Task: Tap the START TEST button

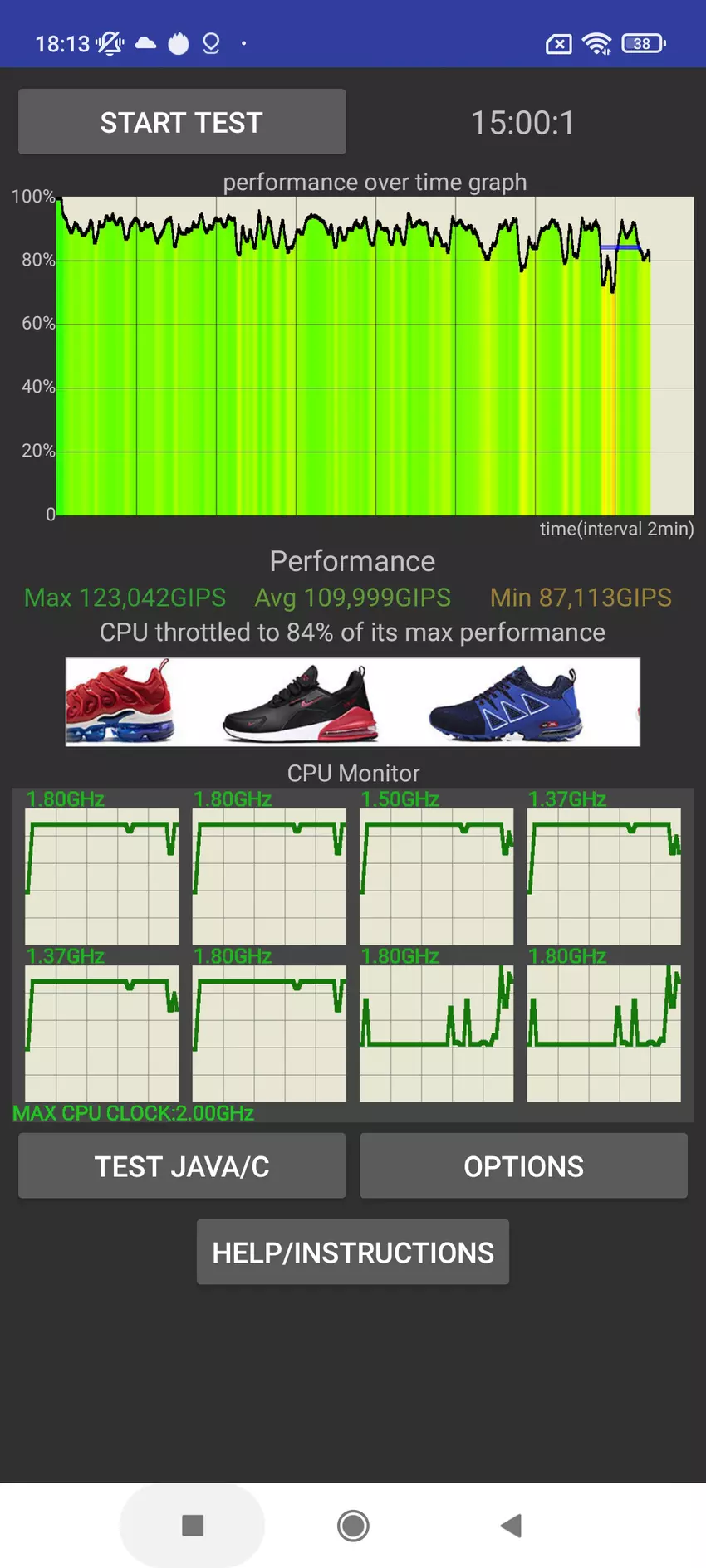Action: (182, 122)
